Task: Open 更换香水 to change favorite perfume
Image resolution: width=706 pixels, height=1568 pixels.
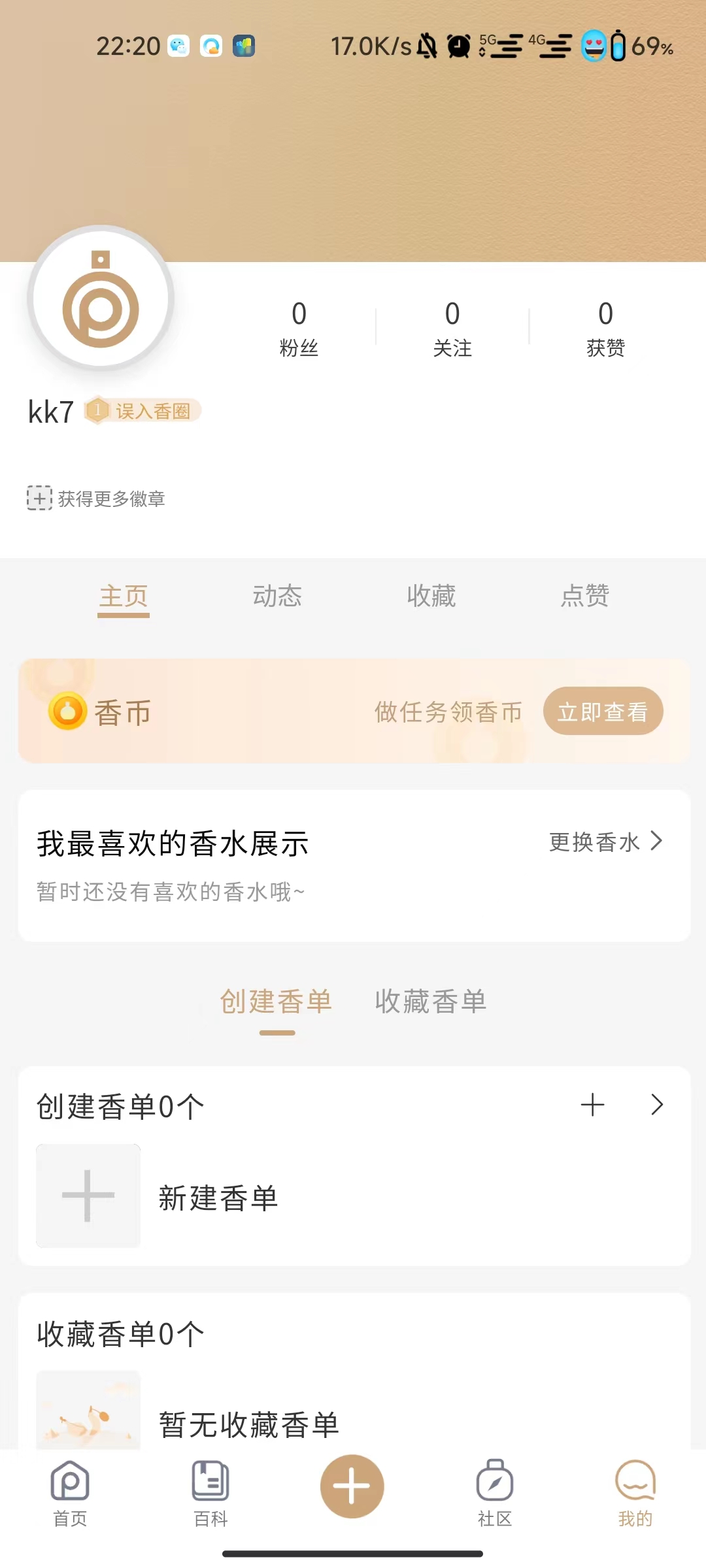Action: coord(605,841)
